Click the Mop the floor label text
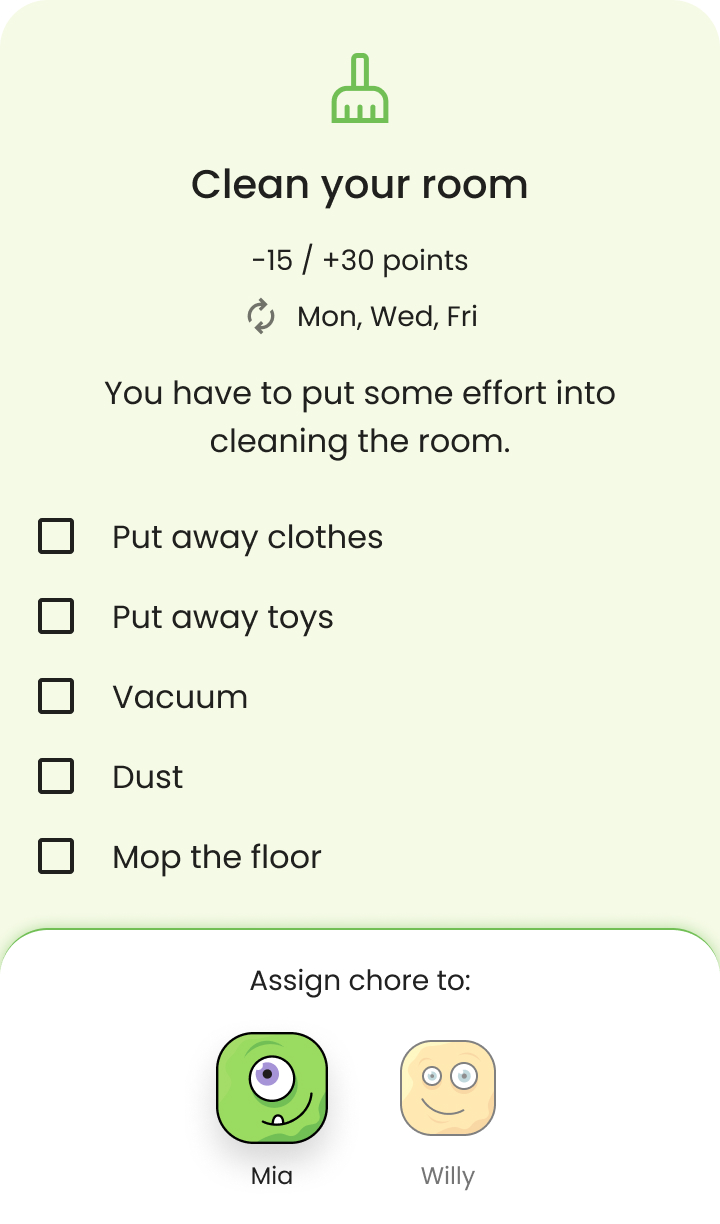This screenshot has width=720, height=1224. coord(217,856)
